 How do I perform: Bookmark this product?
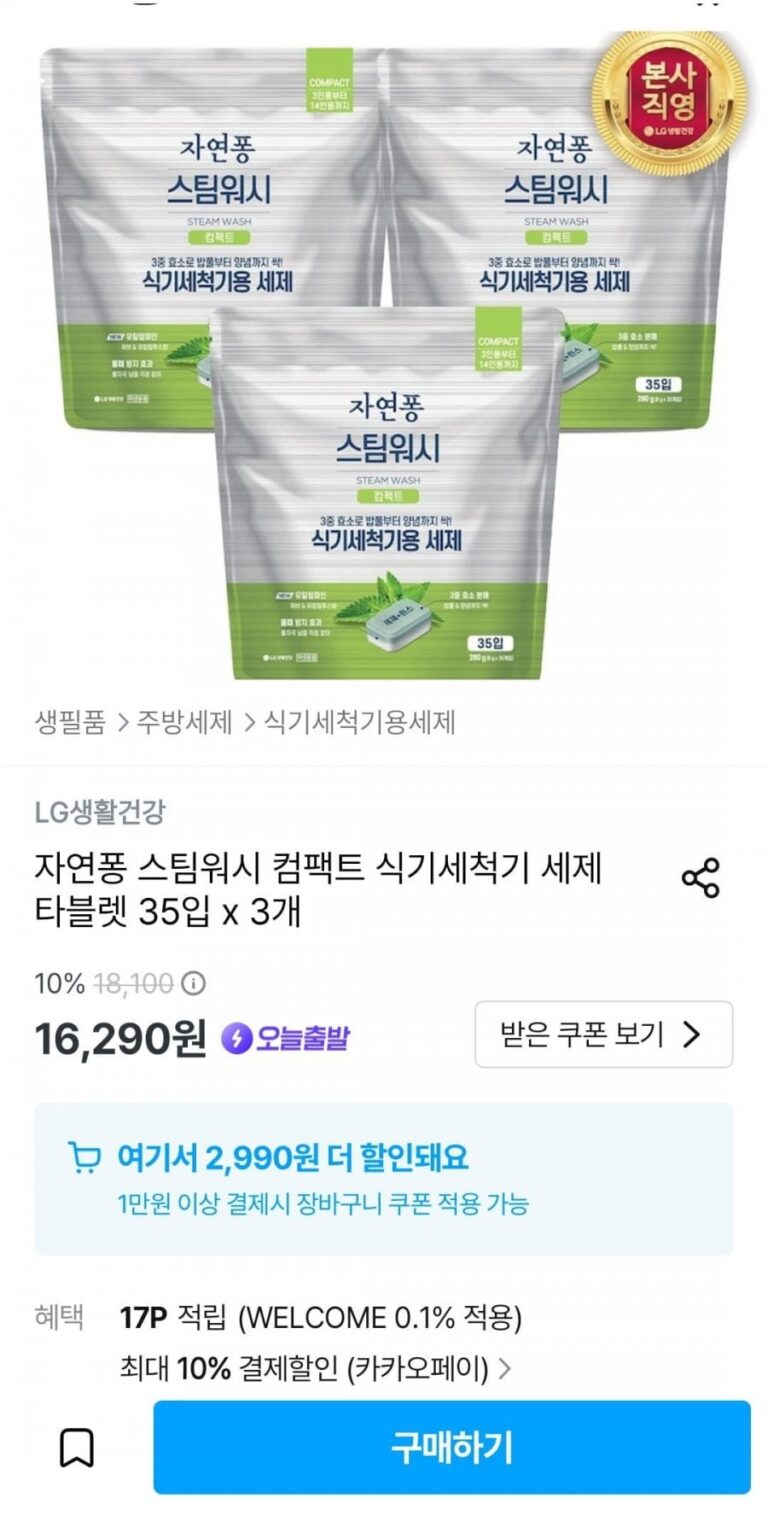[77, 1447]
